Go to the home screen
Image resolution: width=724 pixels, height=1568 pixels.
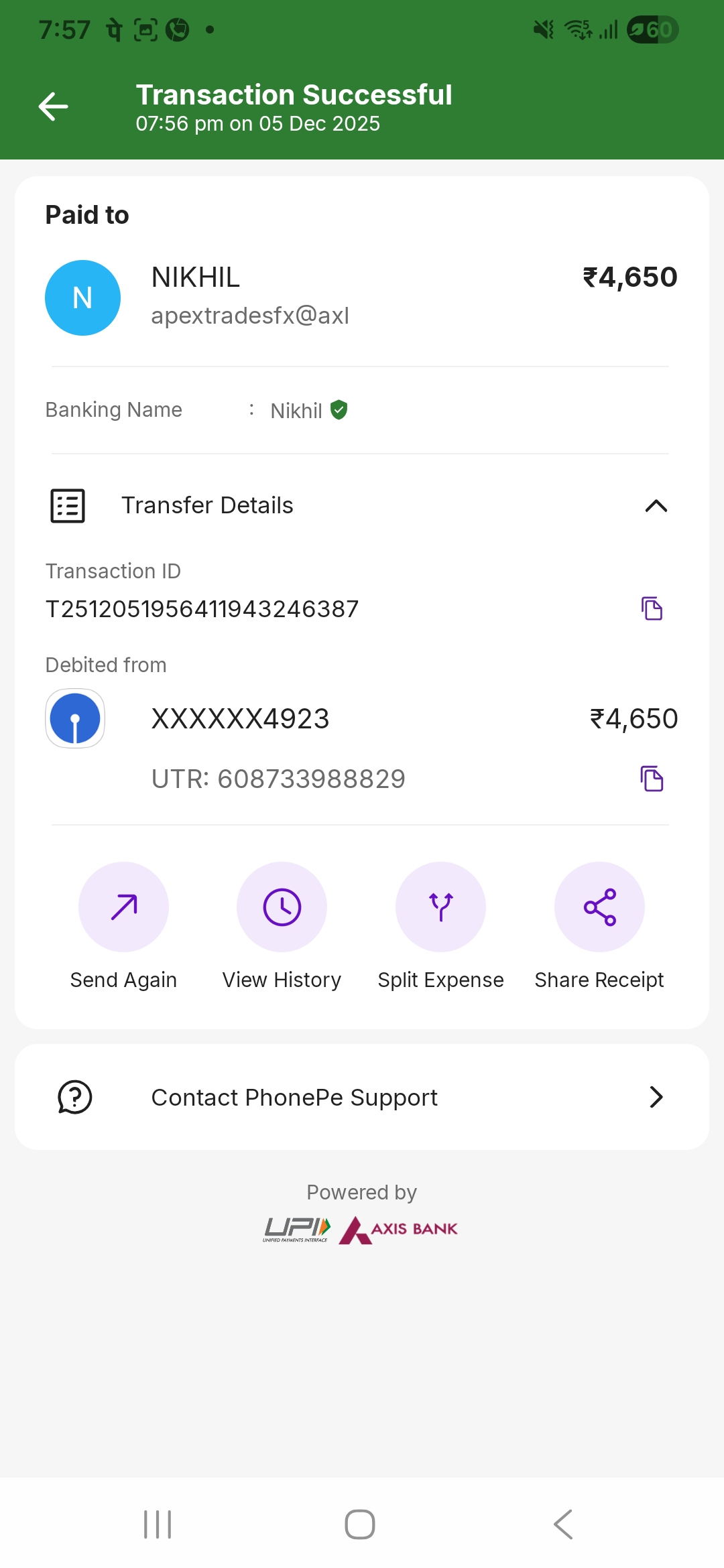[x=360, y=1524]
